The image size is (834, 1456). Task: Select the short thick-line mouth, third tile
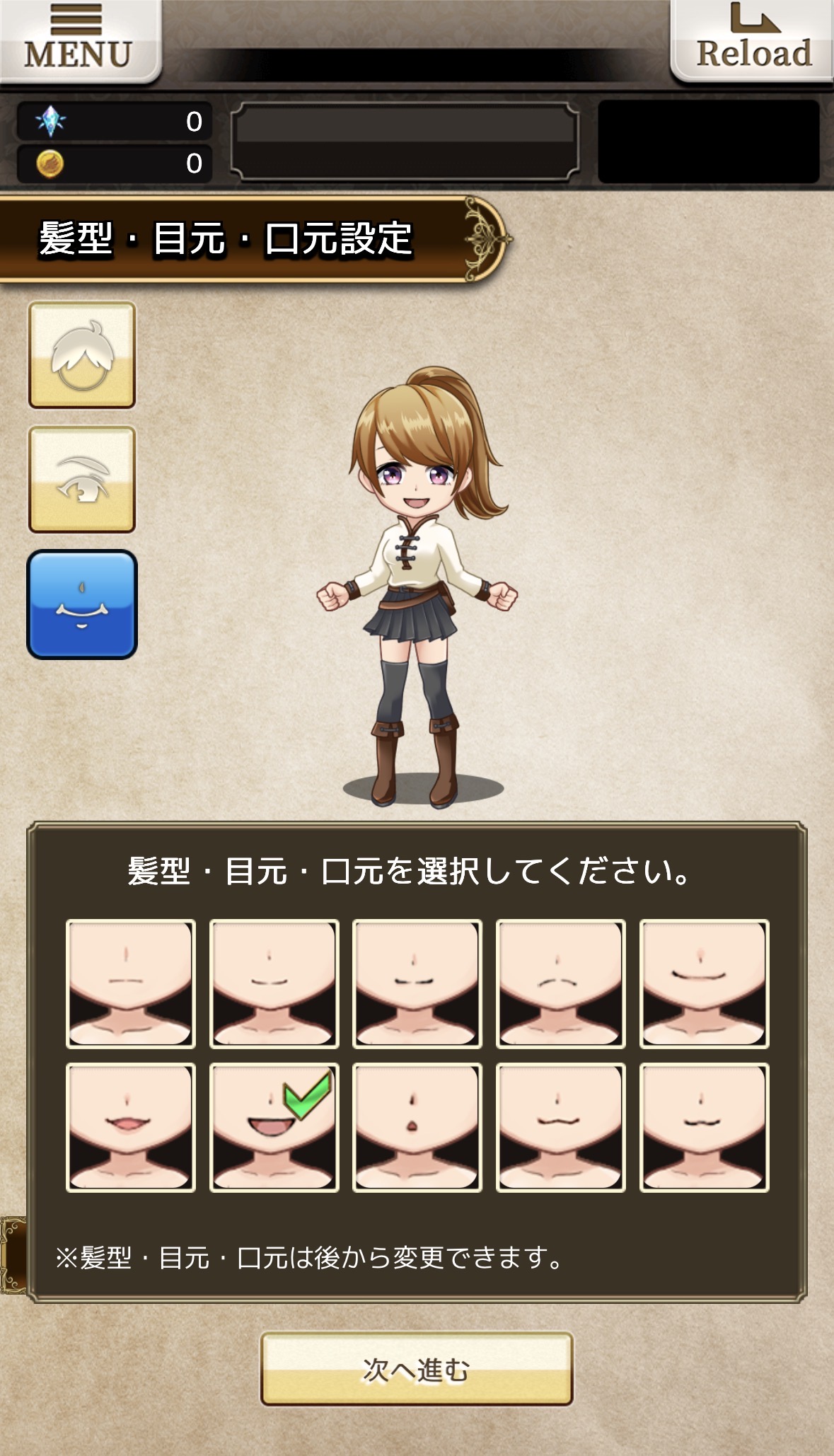pyautogui.click(x=417, y=983)
